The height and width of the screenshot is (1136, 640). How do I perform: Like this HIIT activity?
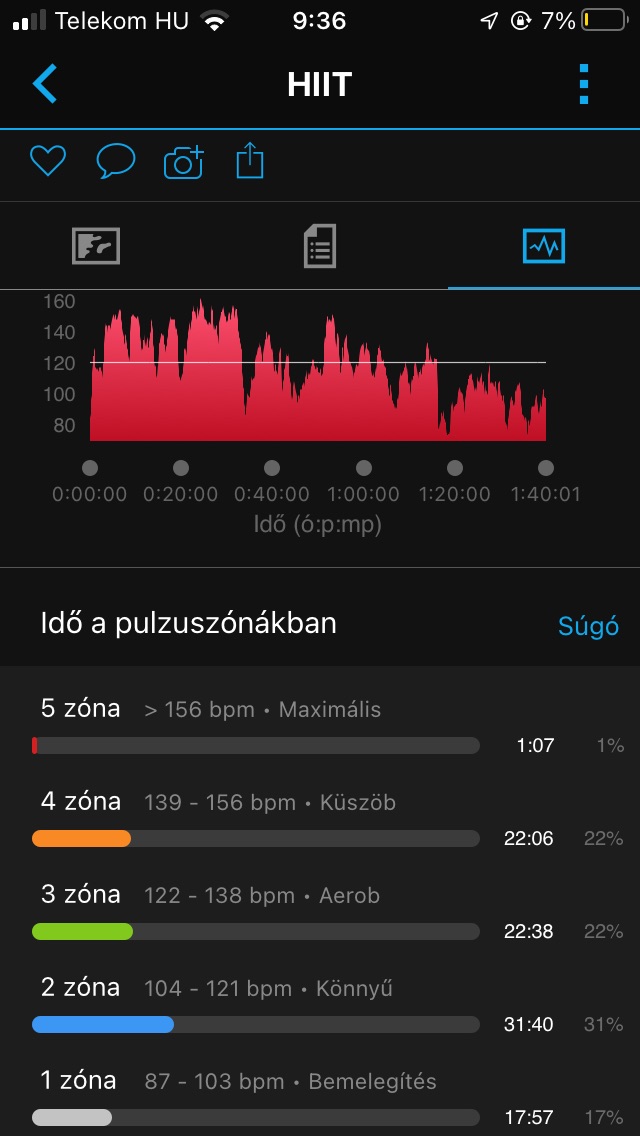coord(47,161)
